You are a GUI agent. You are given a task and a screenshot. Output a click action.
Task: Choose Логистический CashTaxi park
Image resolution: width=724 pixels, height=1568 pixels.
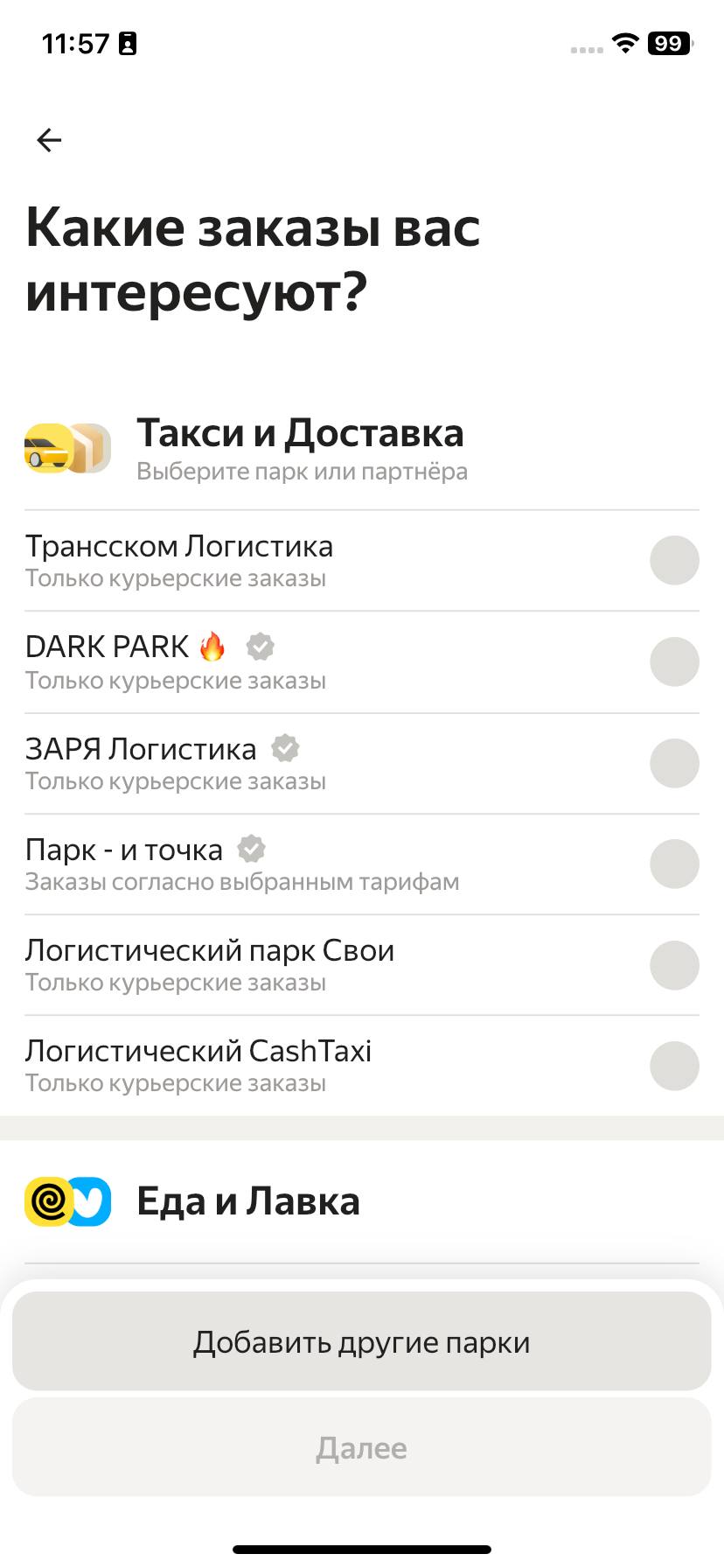pos(674,1066)
